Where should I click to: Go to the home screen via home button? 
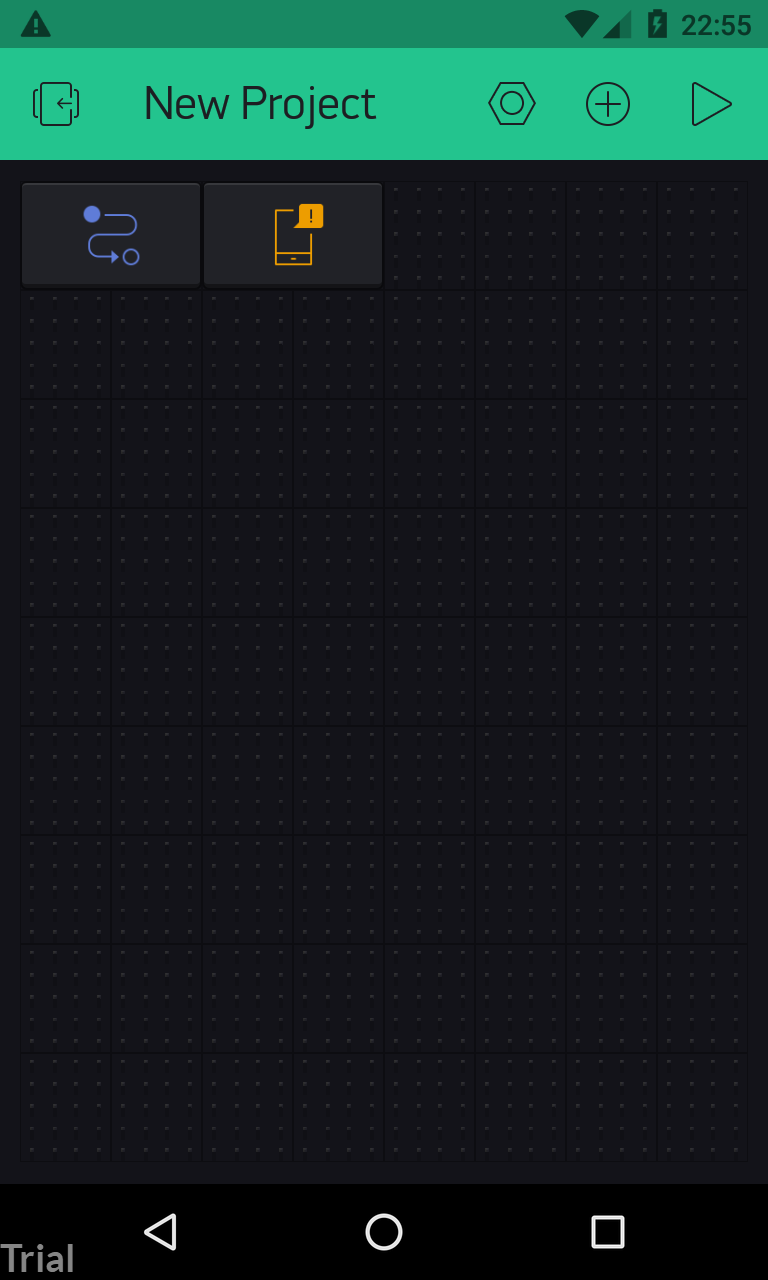pos(384,1232)
